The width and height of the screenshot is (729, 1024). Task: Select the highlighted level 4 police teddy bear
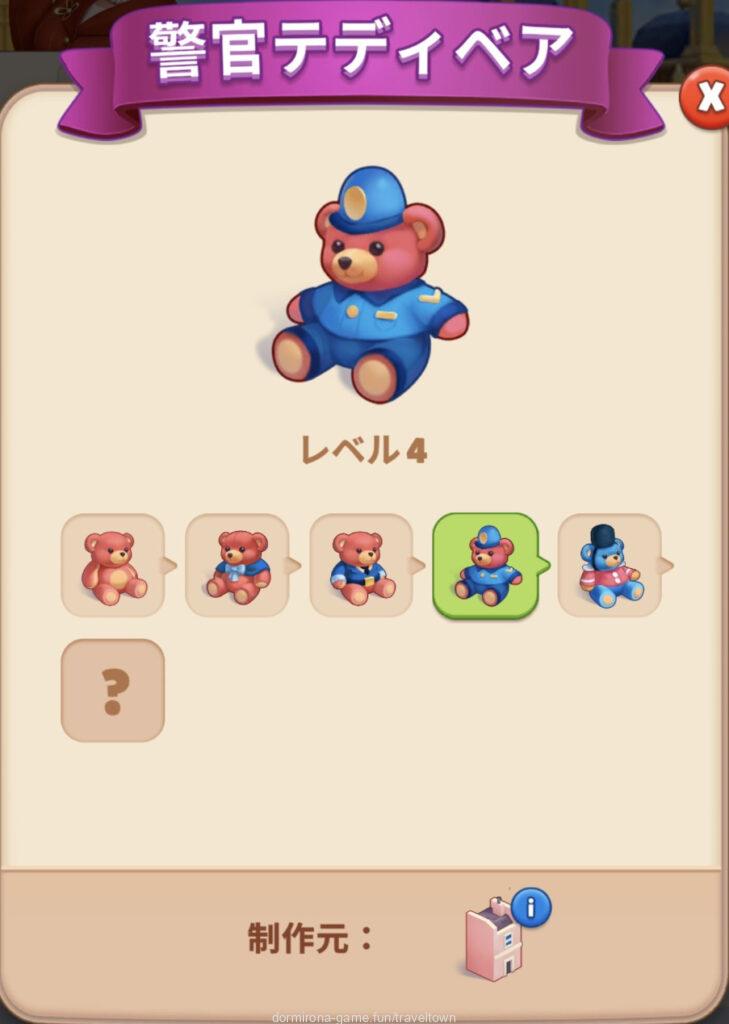[x=486, y=566]
